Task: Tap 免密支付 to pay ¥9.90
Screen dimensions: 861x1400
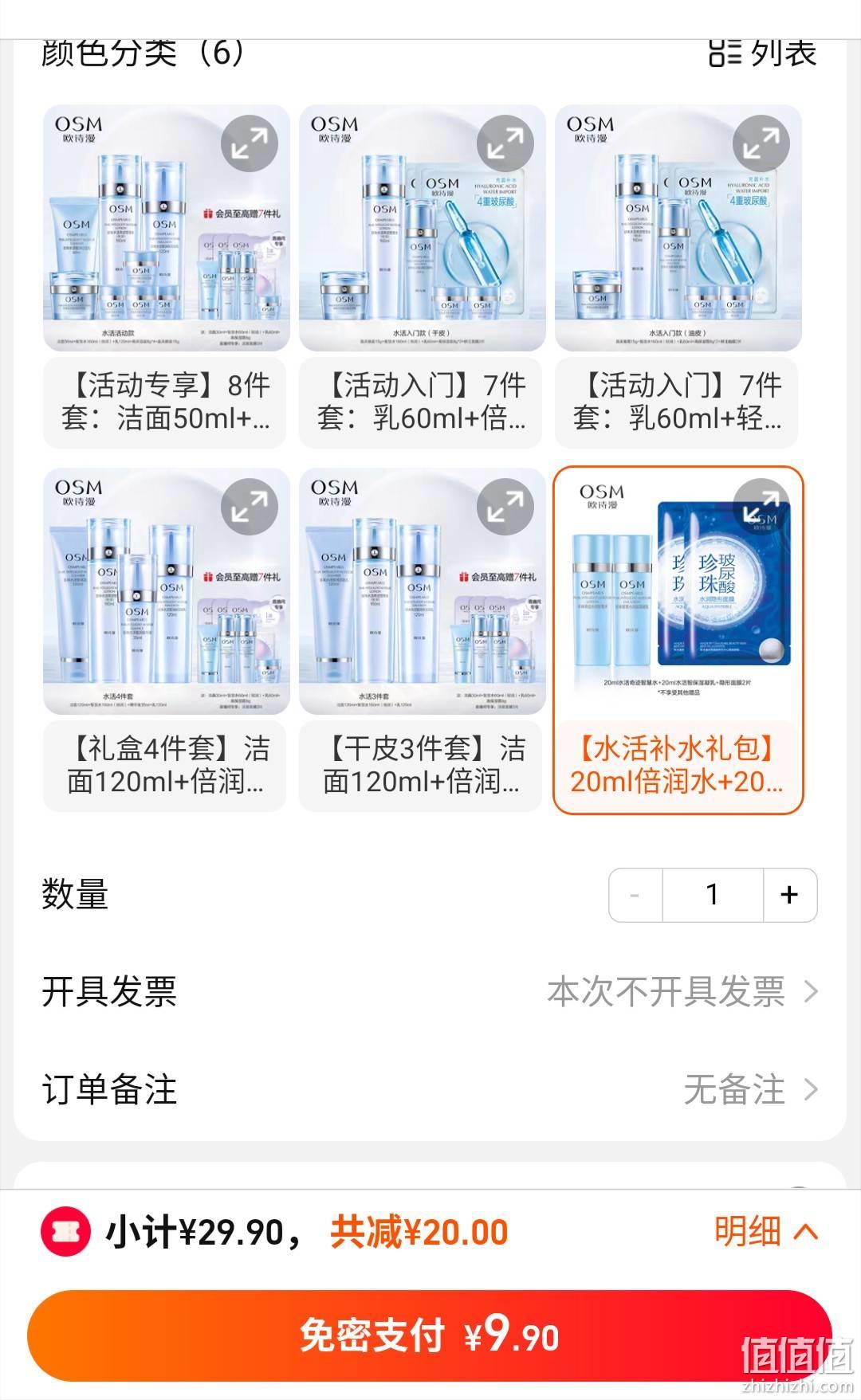Action: (x=430, y=1336)
